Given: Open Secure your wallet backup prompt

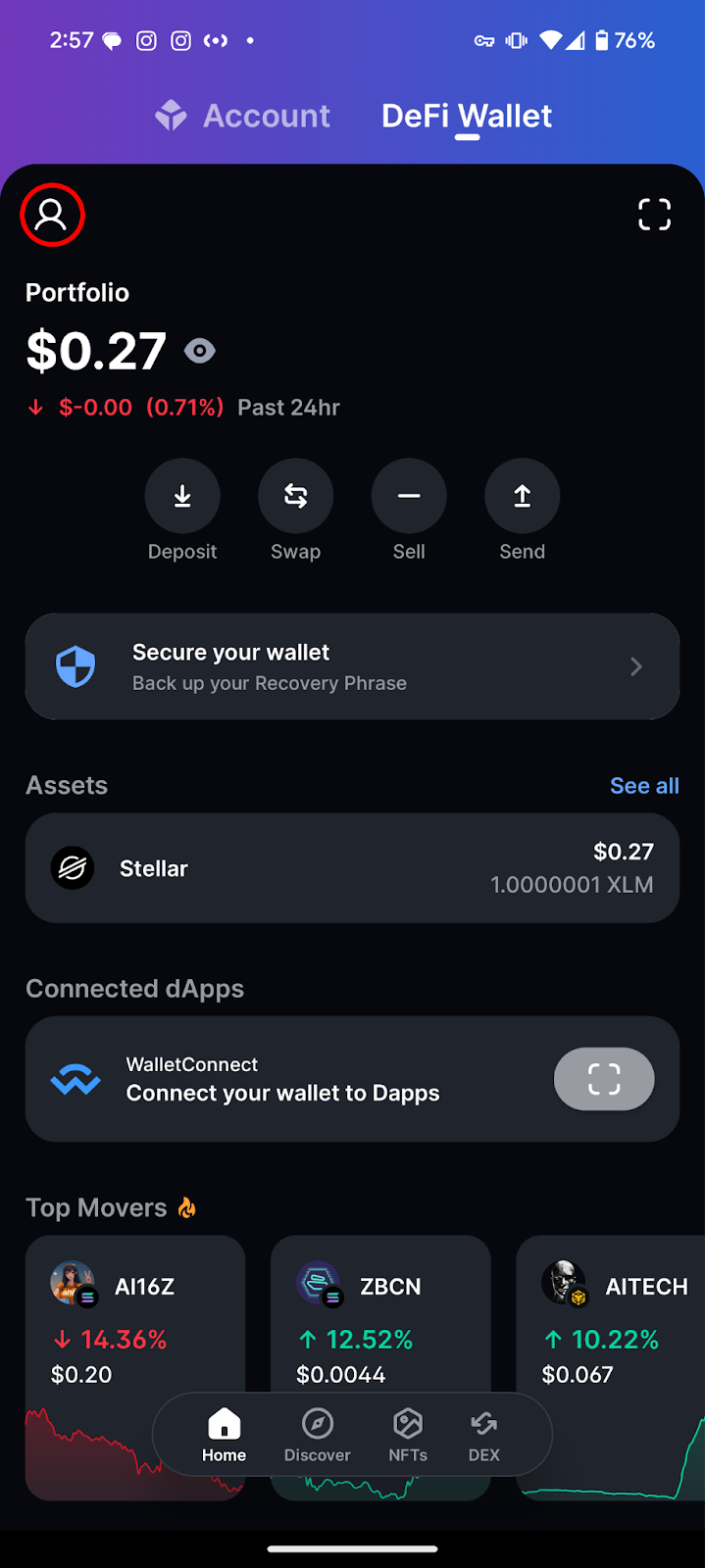Looking at the screenshot, I should pyautogui.click(x=352, y=666).
